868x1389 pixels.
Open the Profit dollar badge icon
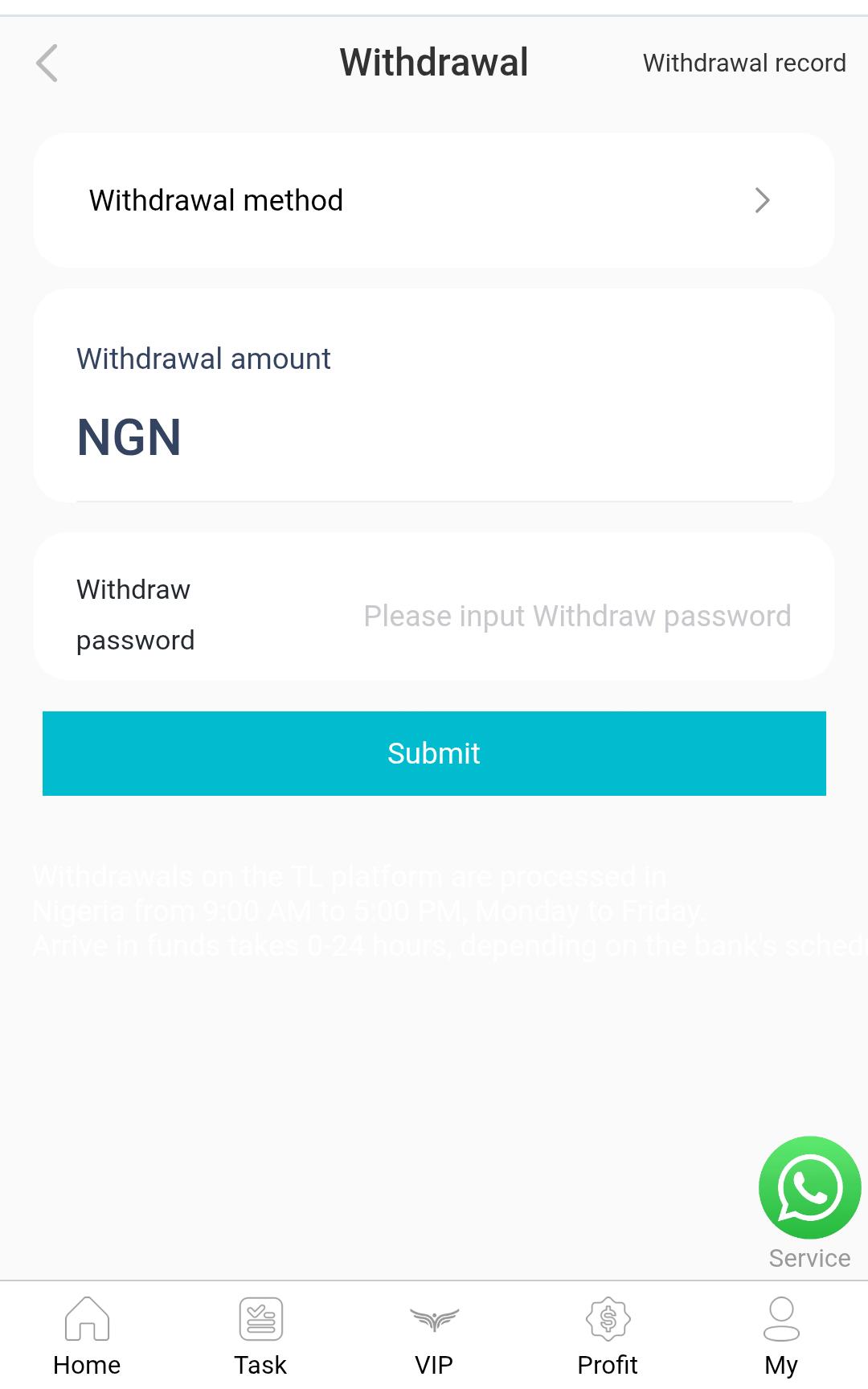[x=608, y=1317]
